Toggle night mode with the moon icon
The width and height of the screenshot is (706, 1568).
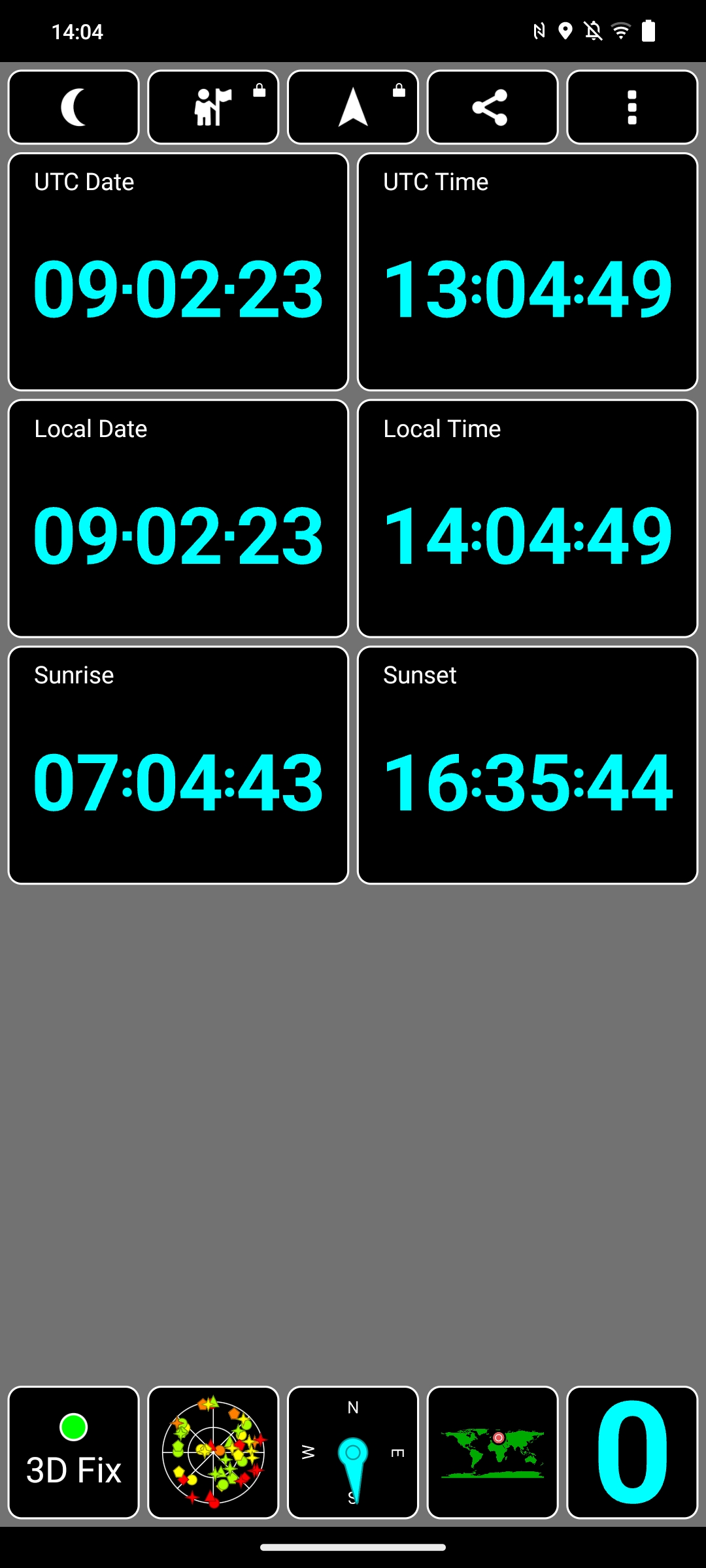tap(73, 107)
